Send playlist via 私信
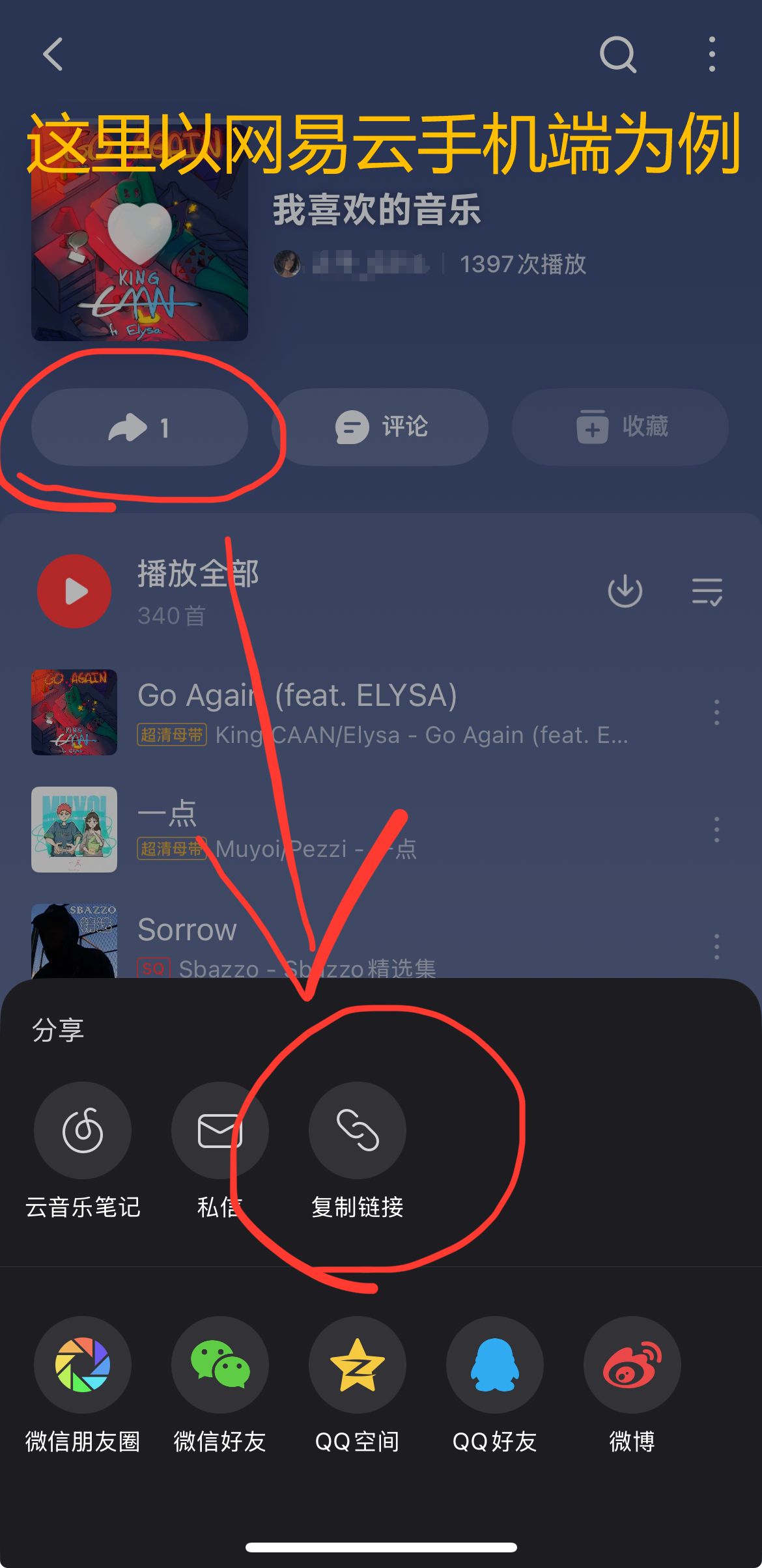 tap(219, 1130)
